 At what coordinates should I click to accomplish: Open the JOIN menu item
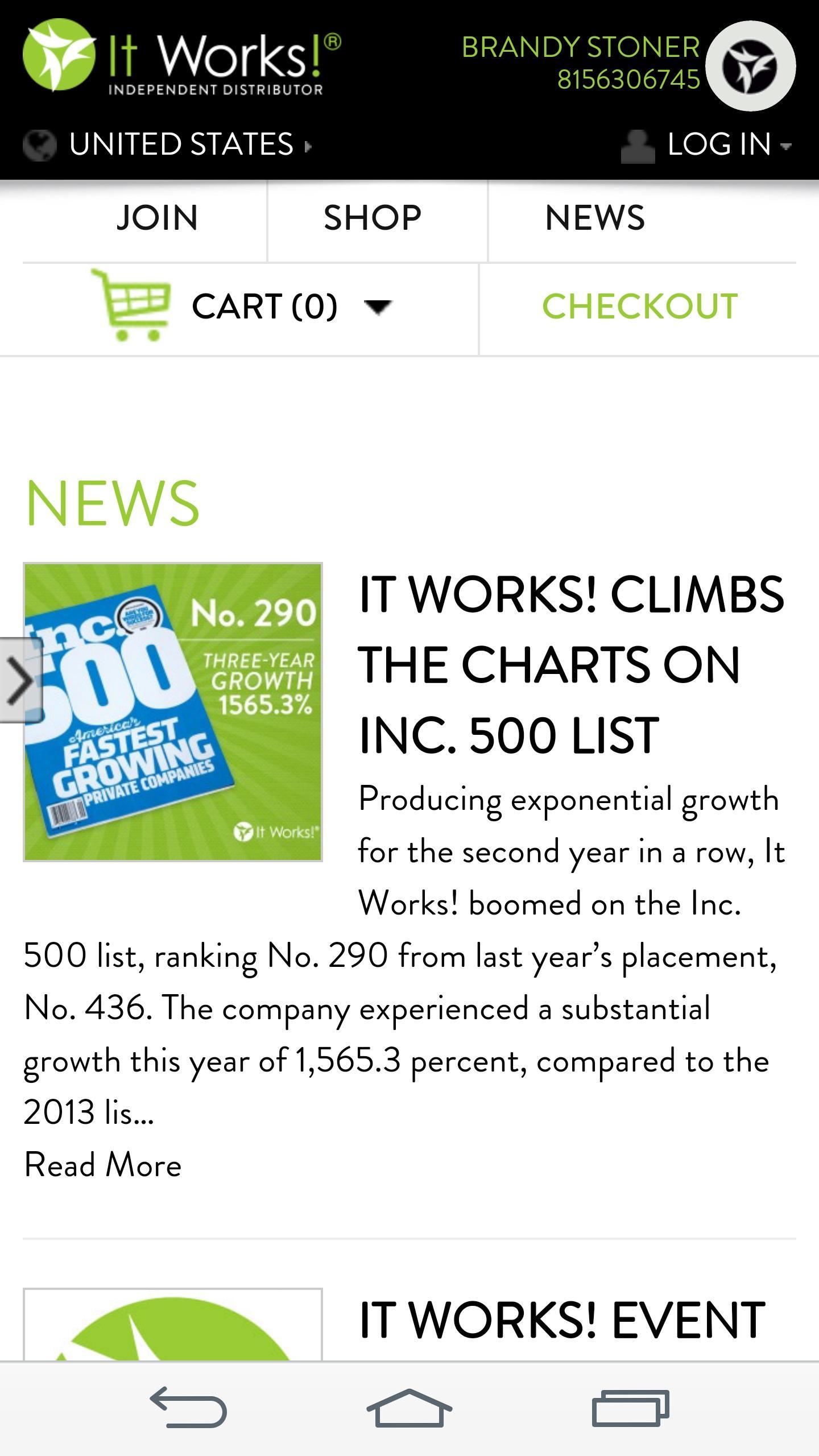point(157,218)
